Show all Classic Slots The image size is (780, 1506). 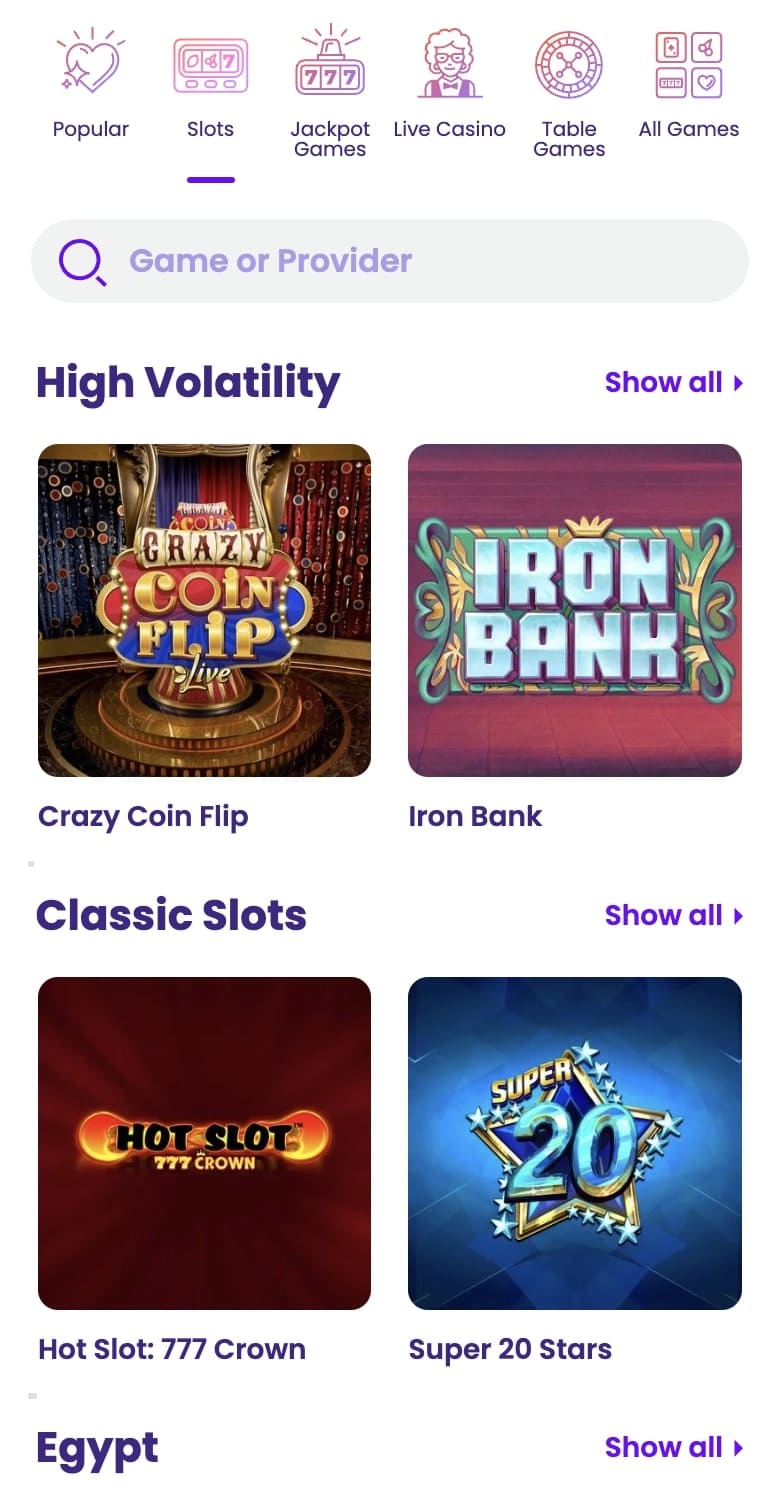point(674,915)
